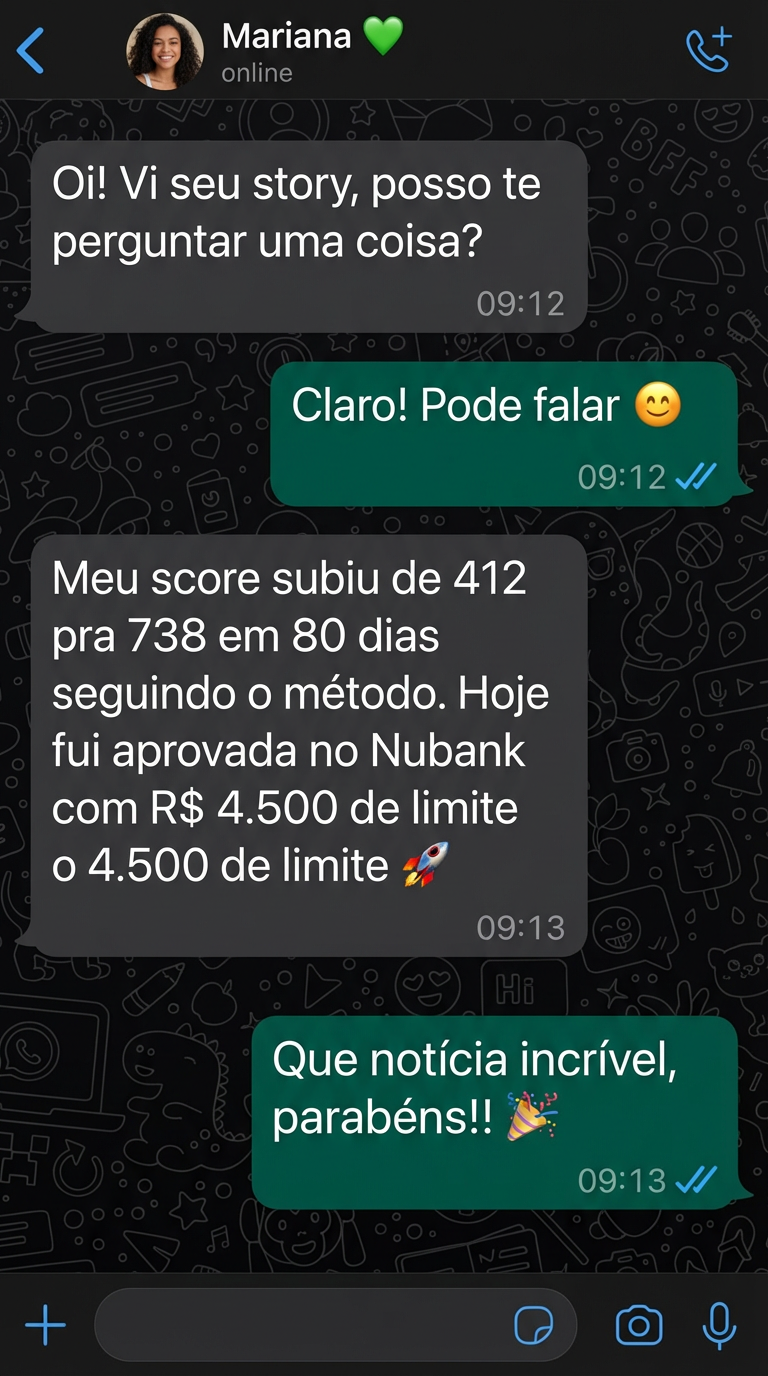Tap the microphone icon to record audio
The height and width of the screenshot is (1376, 768).
718,1324
